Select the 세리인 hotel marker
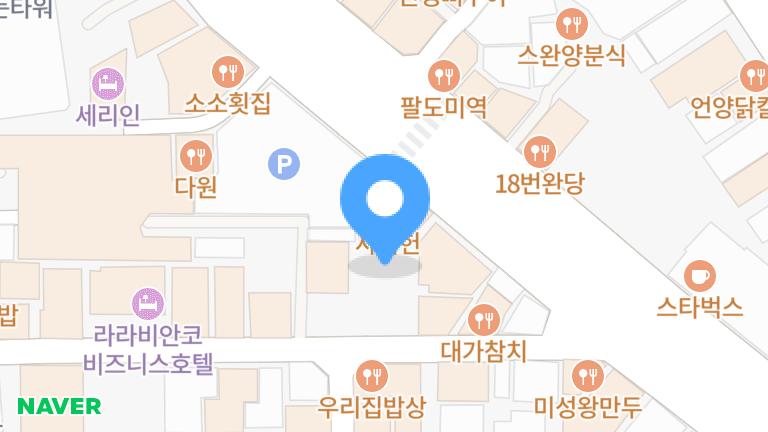This screenshot has height=432, width=768. click(x=107, y=83)
